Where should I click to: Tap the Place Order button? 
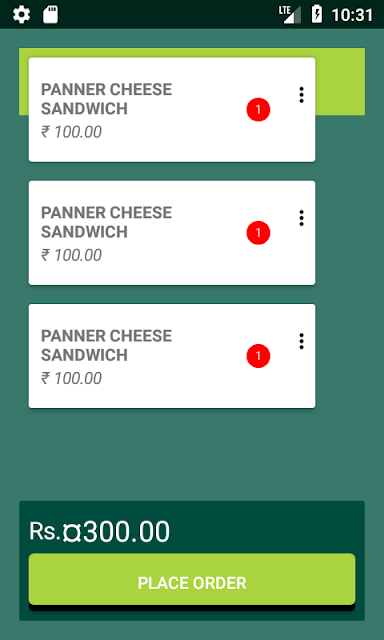point(192,580)
